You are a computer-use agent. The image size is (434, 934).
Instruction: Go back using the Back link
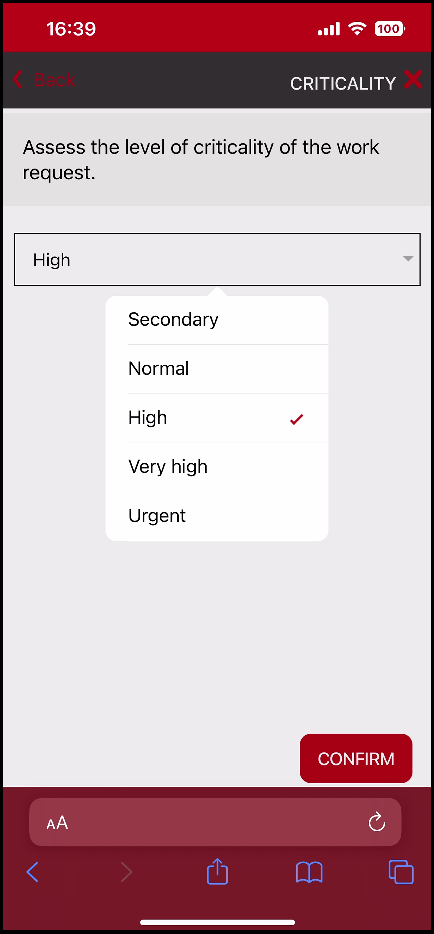point(43,79)
